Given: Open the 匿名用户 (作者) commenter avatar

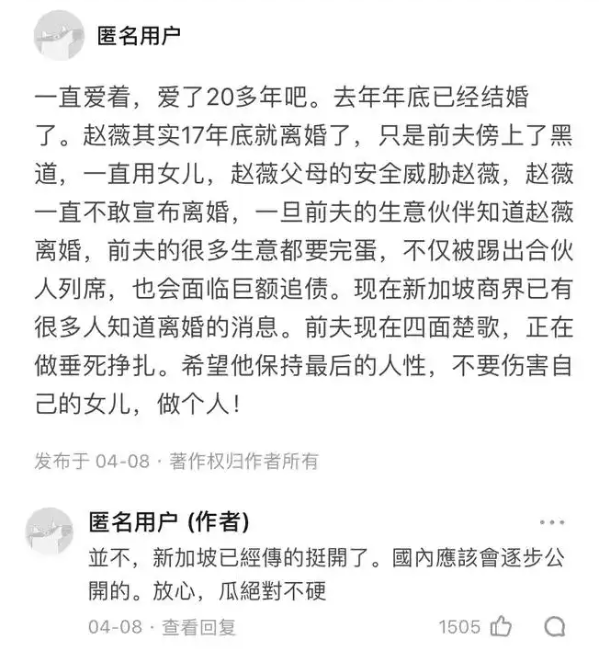Looking at the screenshot, I should pos(49,532).
